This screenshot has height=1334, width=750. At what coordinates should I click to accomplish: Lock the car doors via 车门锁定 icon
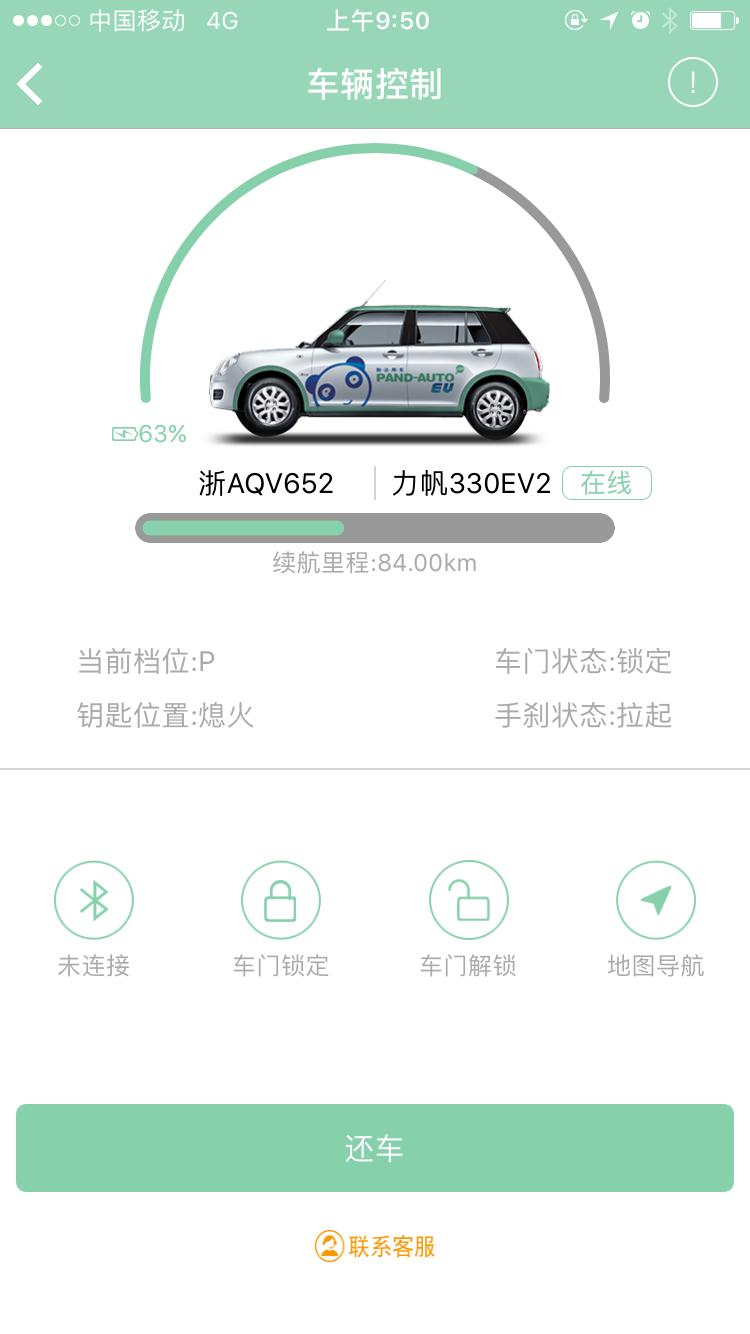point(280,899)
